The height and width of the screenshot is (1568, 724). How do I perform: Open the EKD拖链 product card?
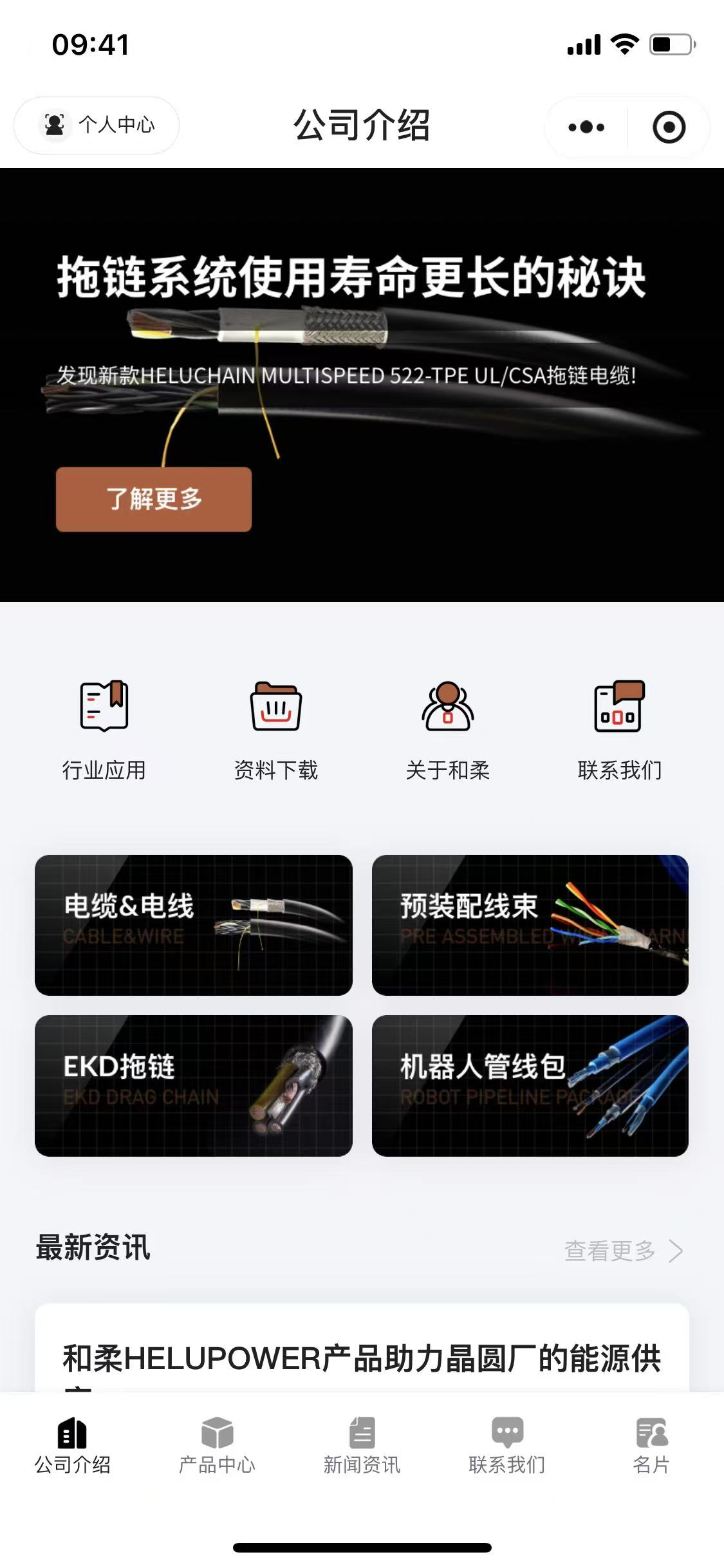[x=194, y=1086]
